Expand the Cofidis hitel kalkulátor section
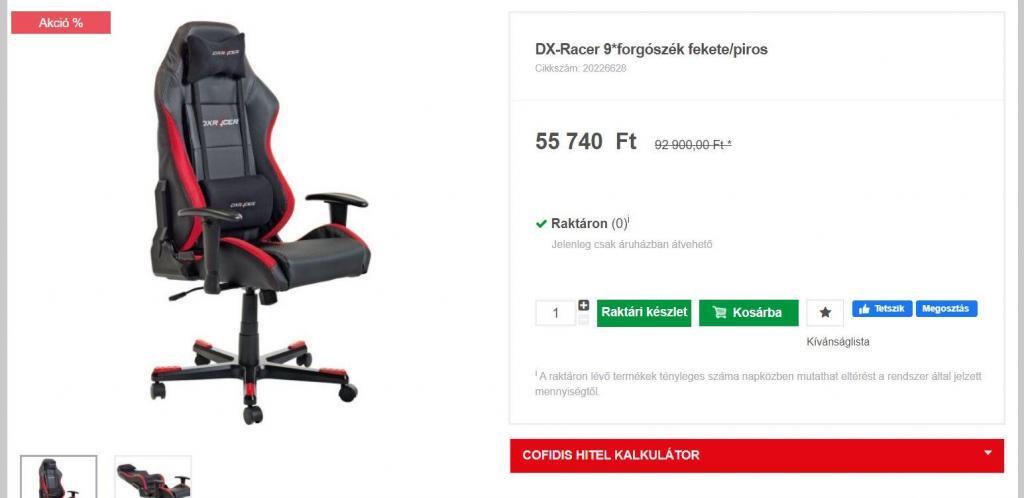Viewport: 1024px width, 498px height. 757,455
